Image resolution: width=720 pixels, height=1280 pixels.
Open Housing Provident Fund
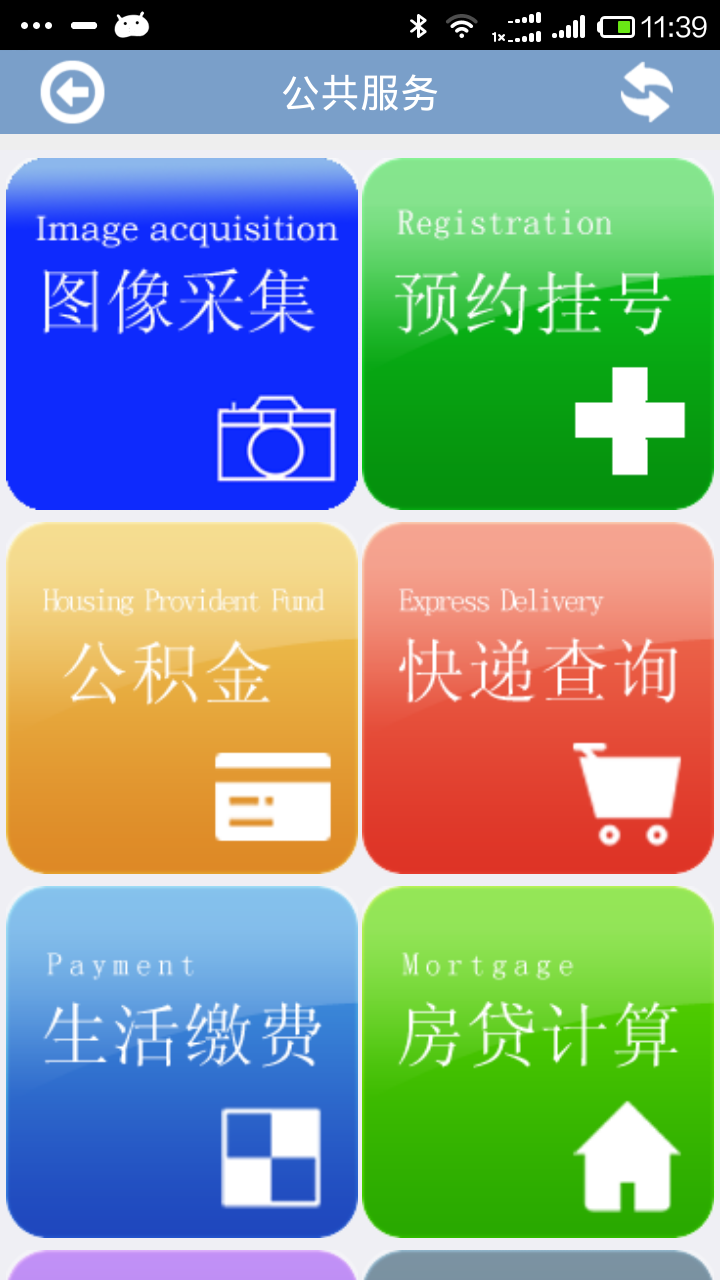(x=182, y=698)
